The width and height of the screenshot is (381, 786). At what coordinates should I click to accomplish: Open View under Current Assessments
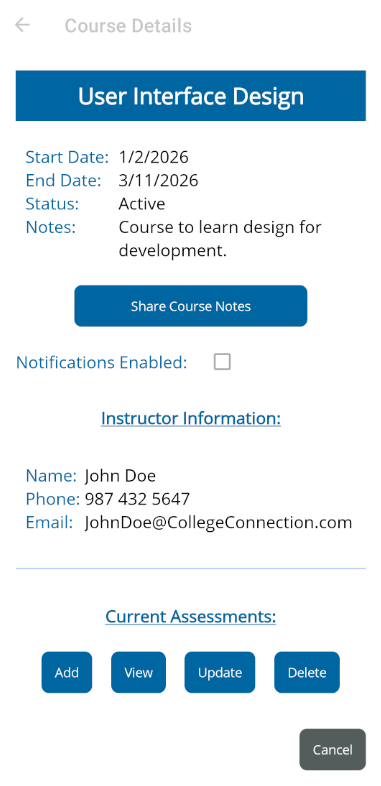point(138,672)
